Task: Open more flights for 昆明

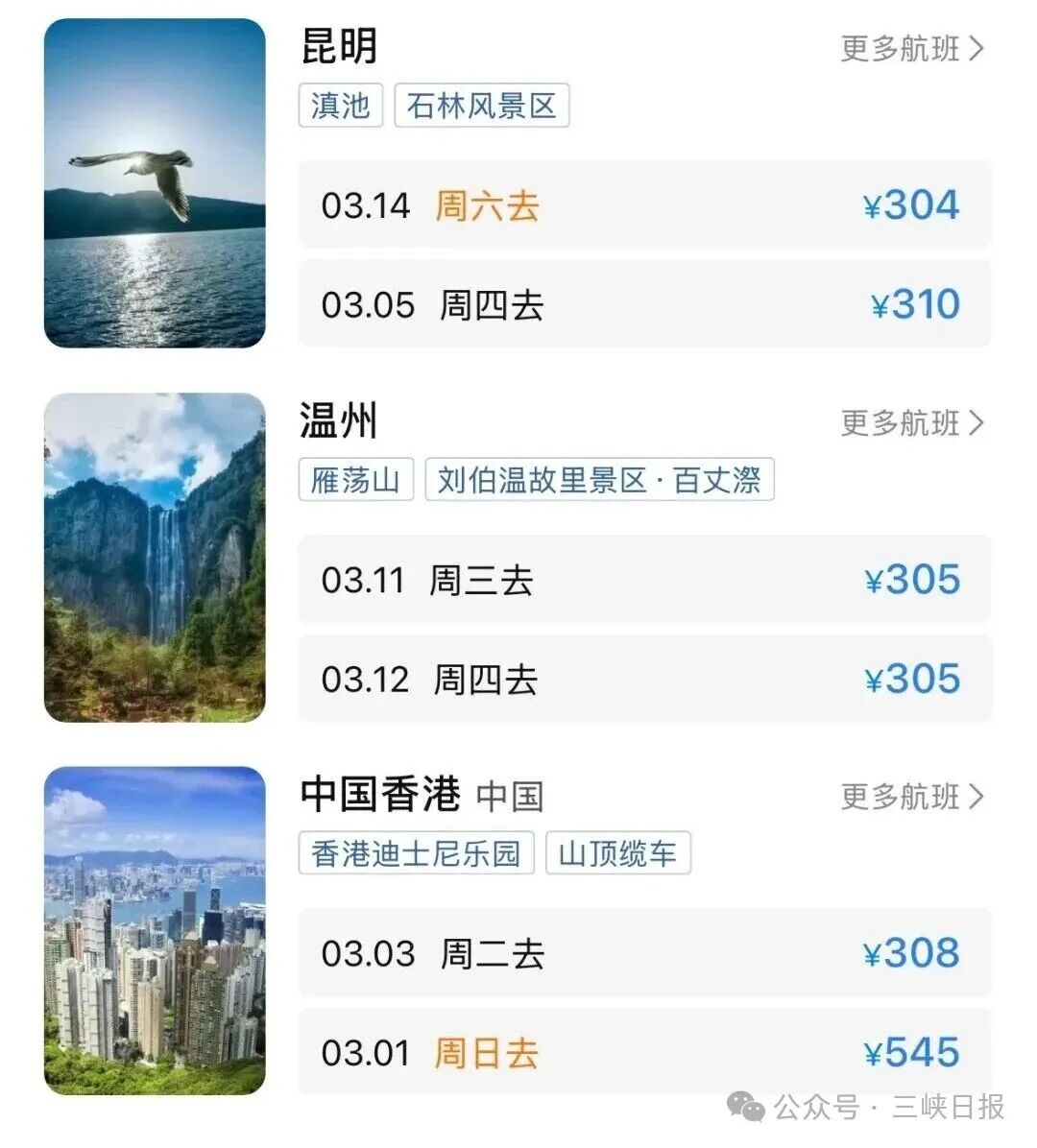Action: 911,48
